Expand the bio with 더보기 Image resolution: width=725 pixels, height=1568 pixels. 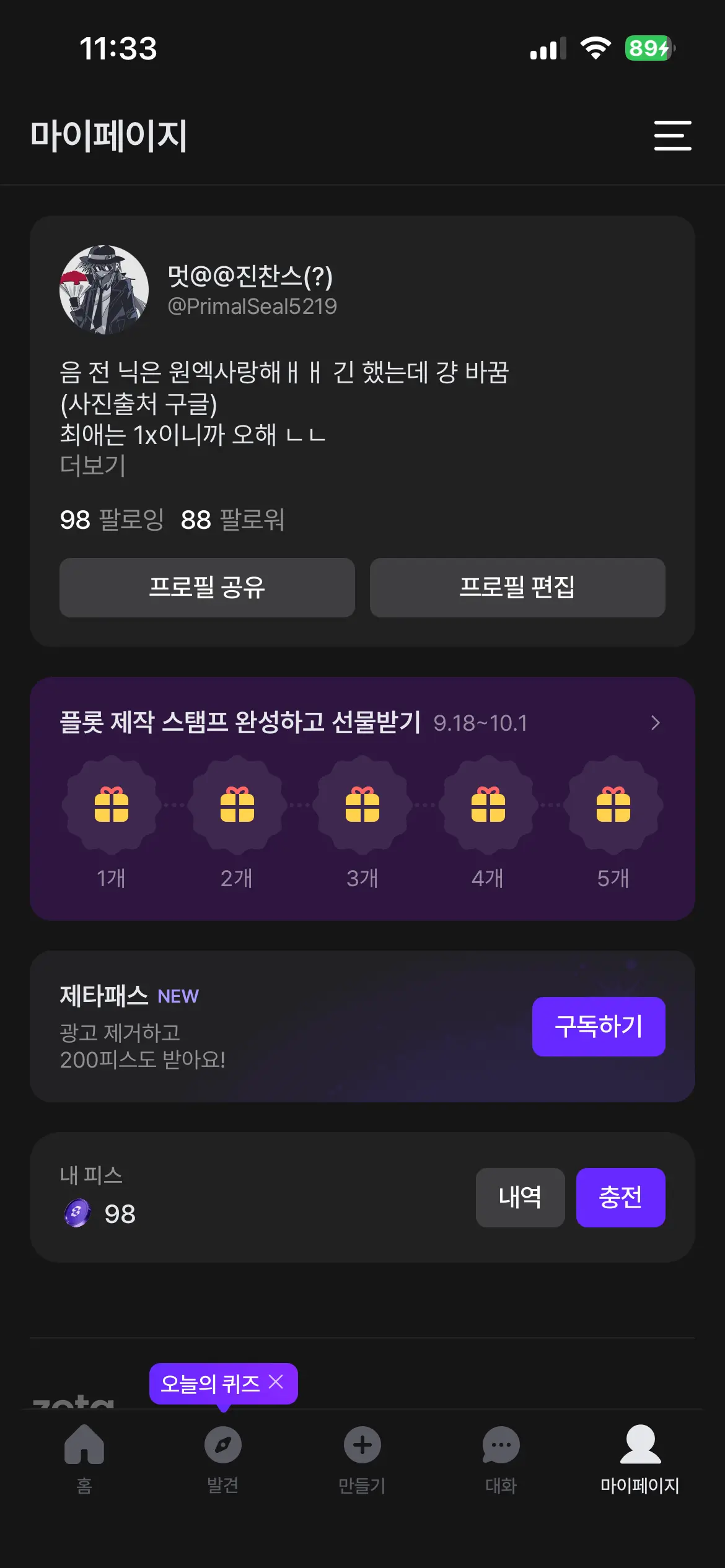click(93, 465)
